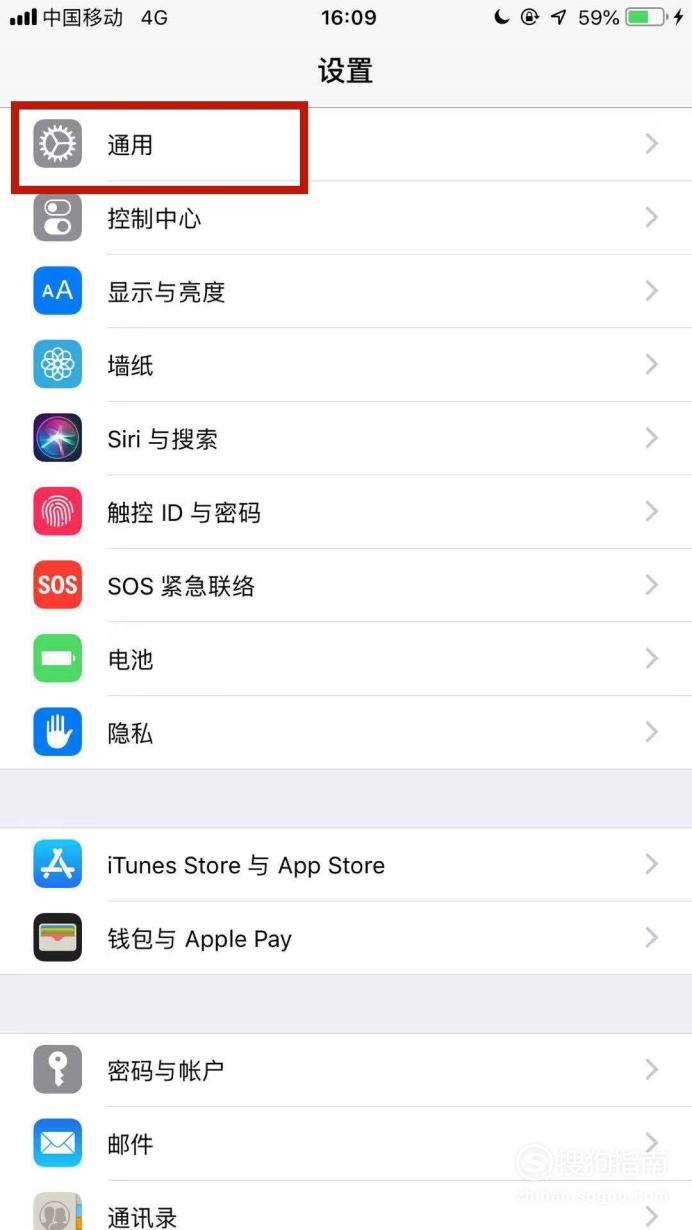Open 触控 ID 与密码
The height and width of the screenshot is (1230, 692).
[346, 512]
